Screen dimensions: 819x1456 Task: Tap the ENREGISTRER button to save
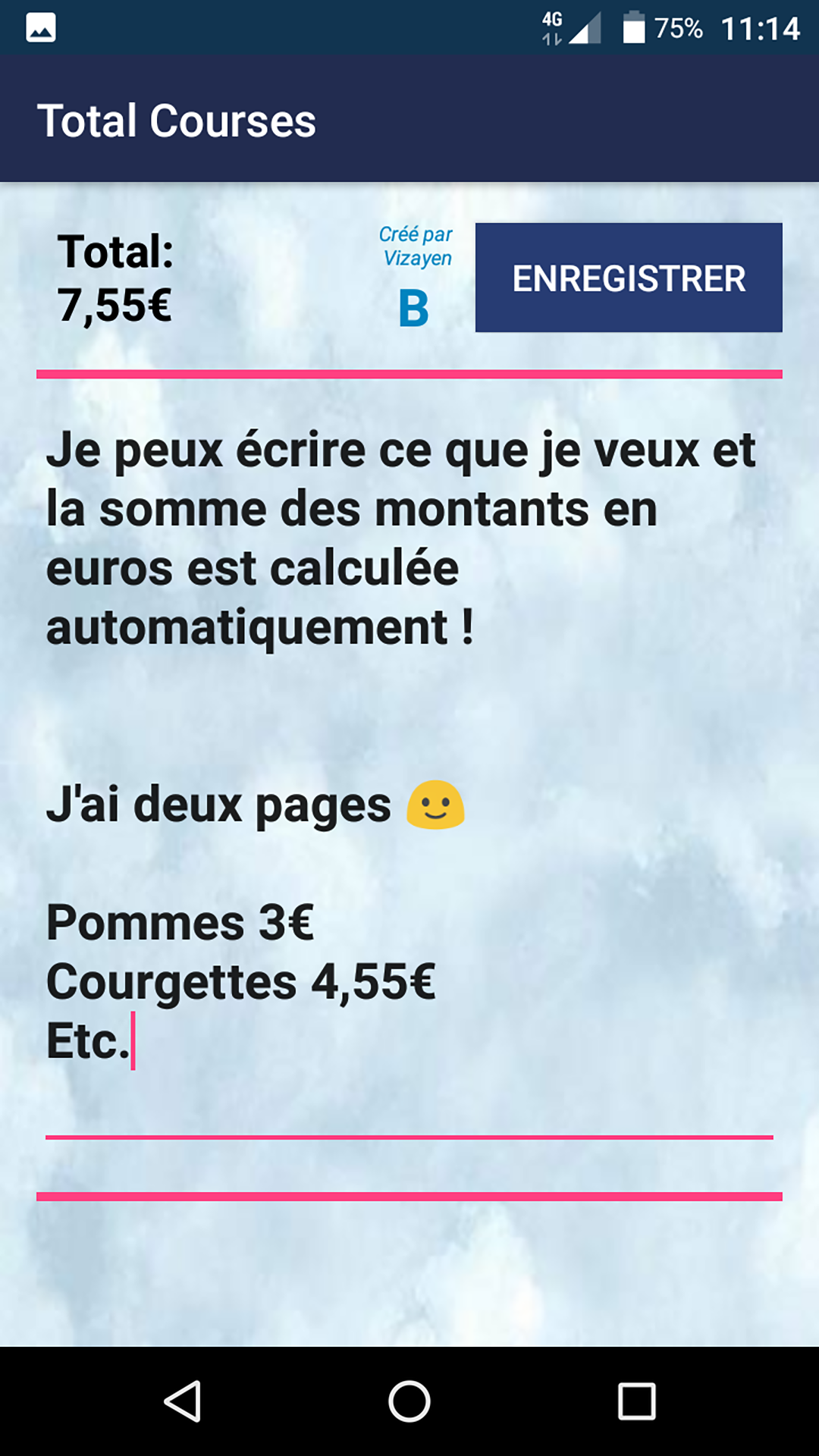pos(629,278)
